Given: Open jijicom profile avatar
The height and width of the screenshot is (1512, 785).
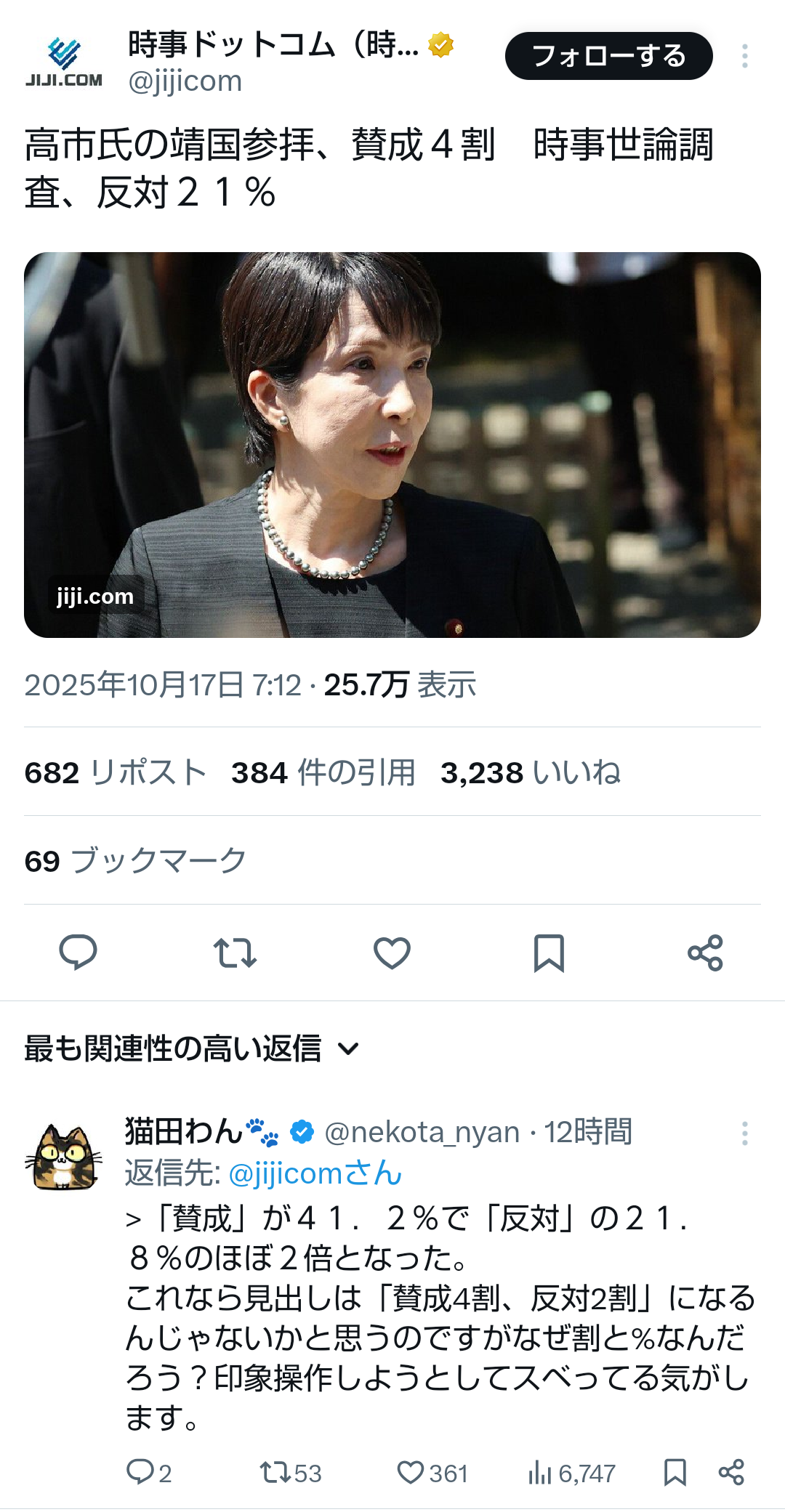Looking at the screenshot, I should (64, 61).
